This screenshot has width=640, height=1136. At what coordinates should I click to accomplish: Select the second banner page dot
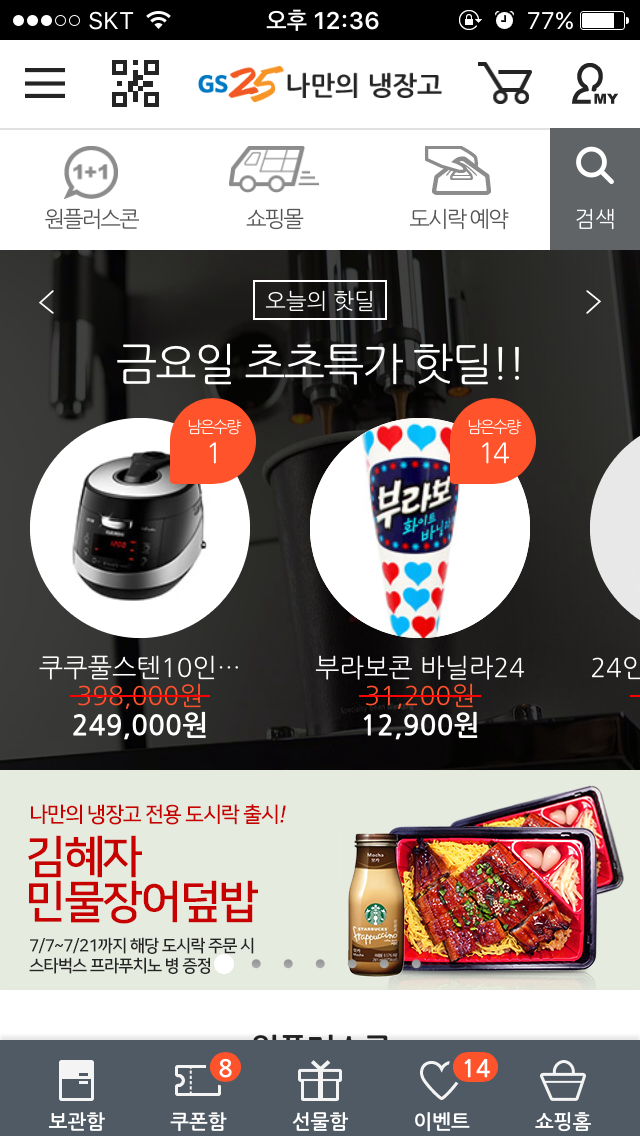256,964
